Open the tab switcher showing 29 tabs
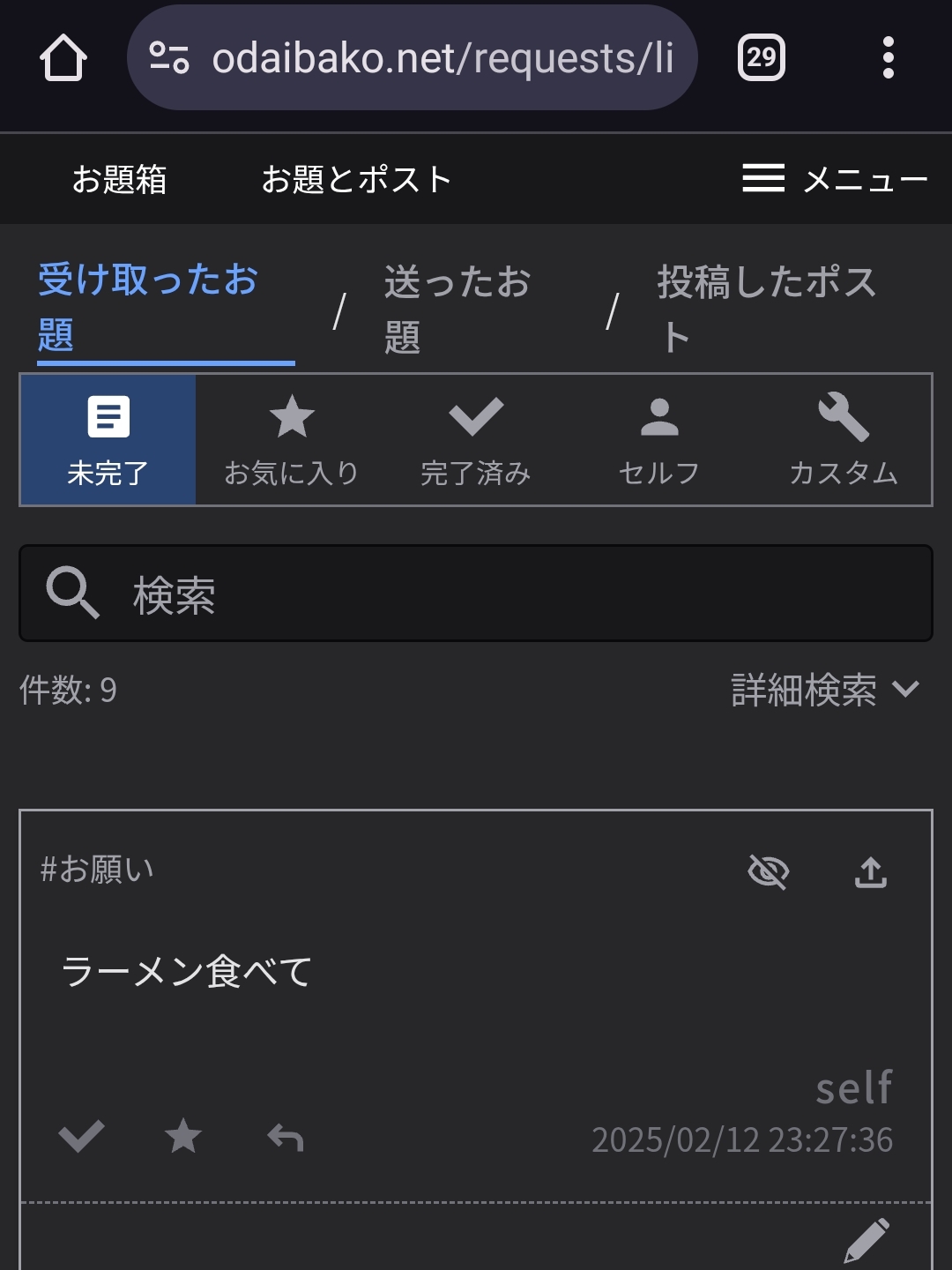Viewport: 952px width, 1270px height. pyautogui.click(x=761, y=58)
